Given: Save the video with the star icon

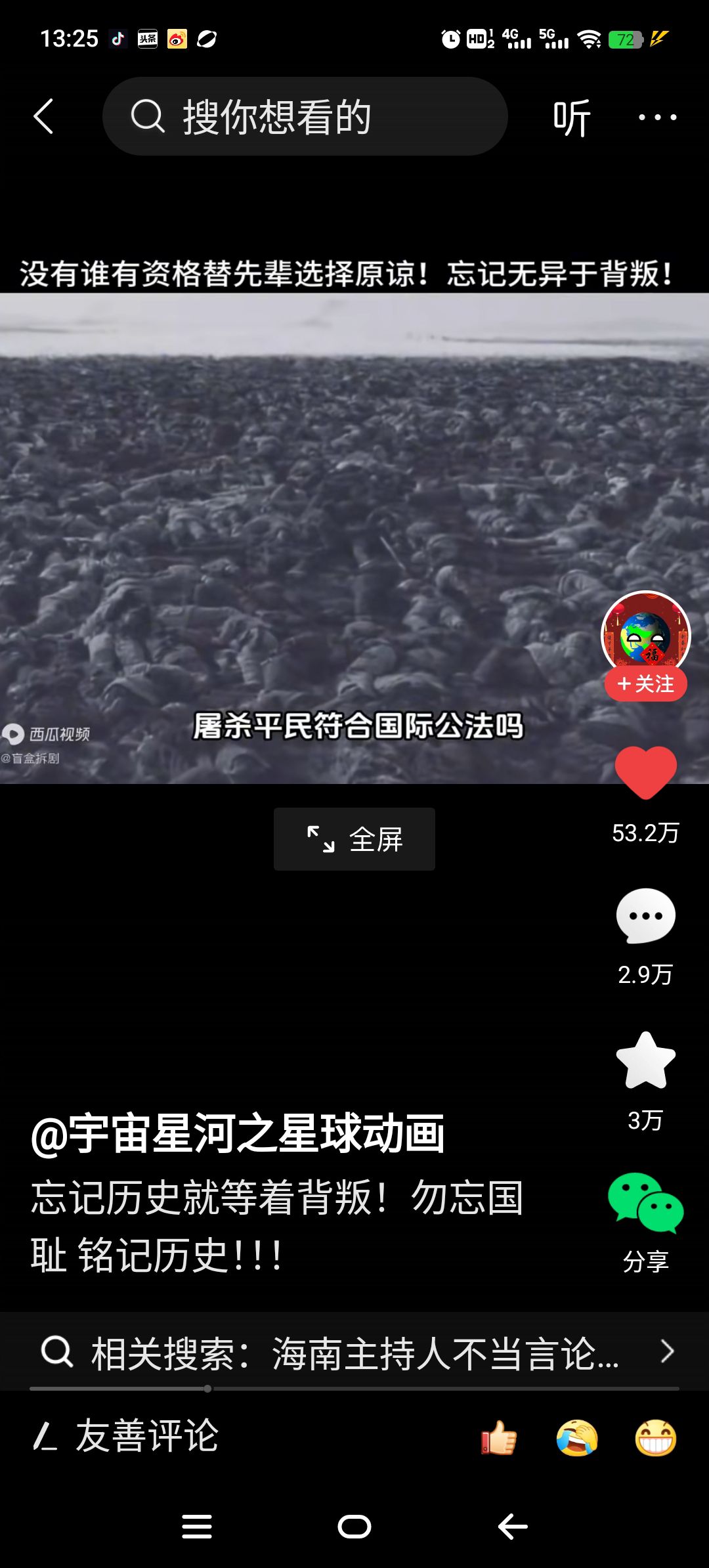Looking at the screenshot, I should [645, 1060].
